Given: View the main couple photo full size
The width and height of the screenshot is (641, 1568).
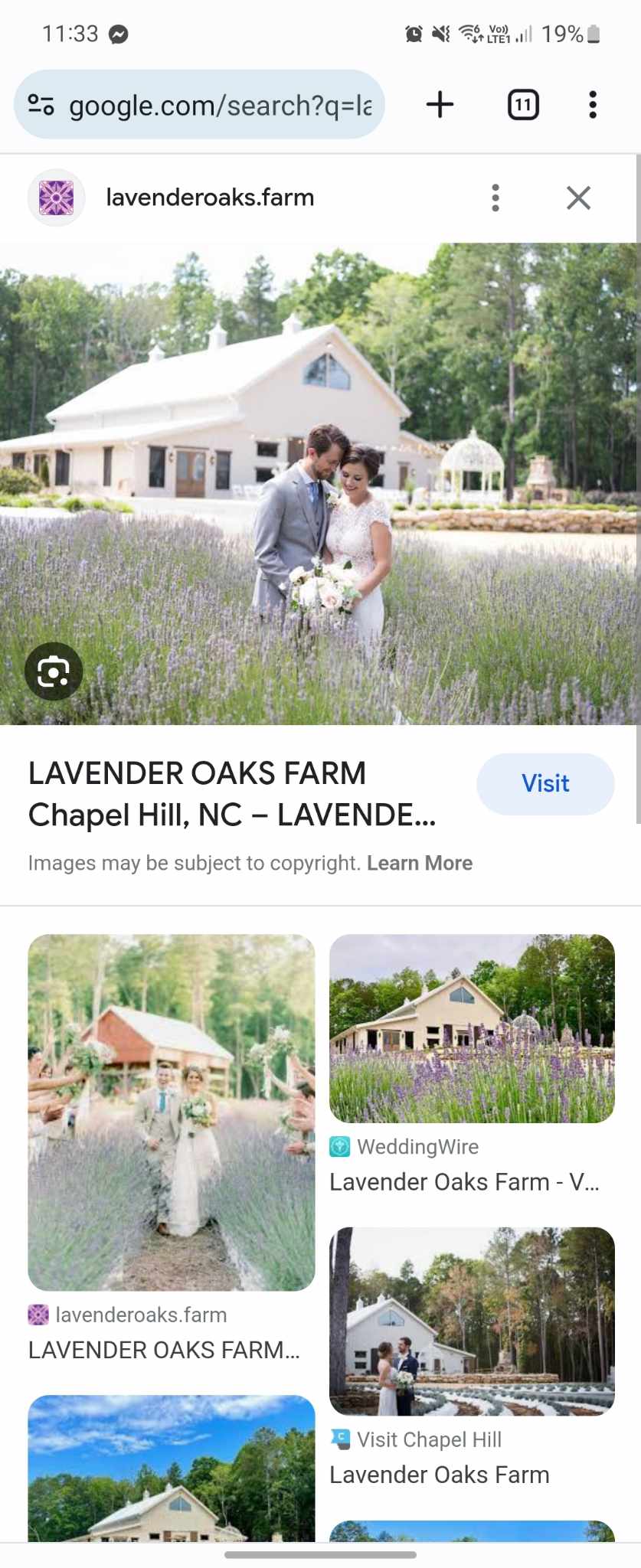Looking at the screenshot, I should (320, 484).
